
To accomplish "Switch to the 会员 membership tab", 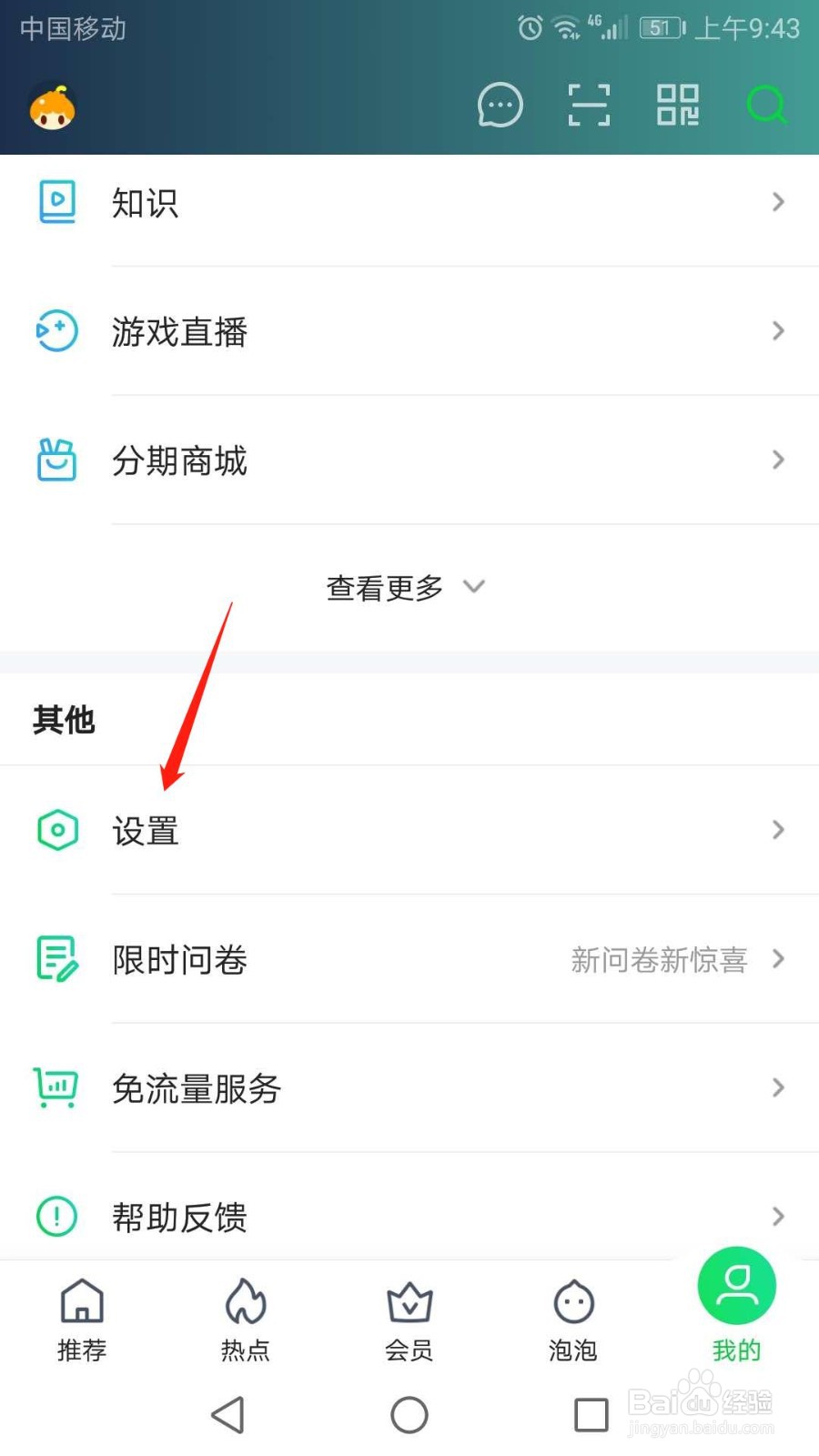I will (x=409, y=1319).
